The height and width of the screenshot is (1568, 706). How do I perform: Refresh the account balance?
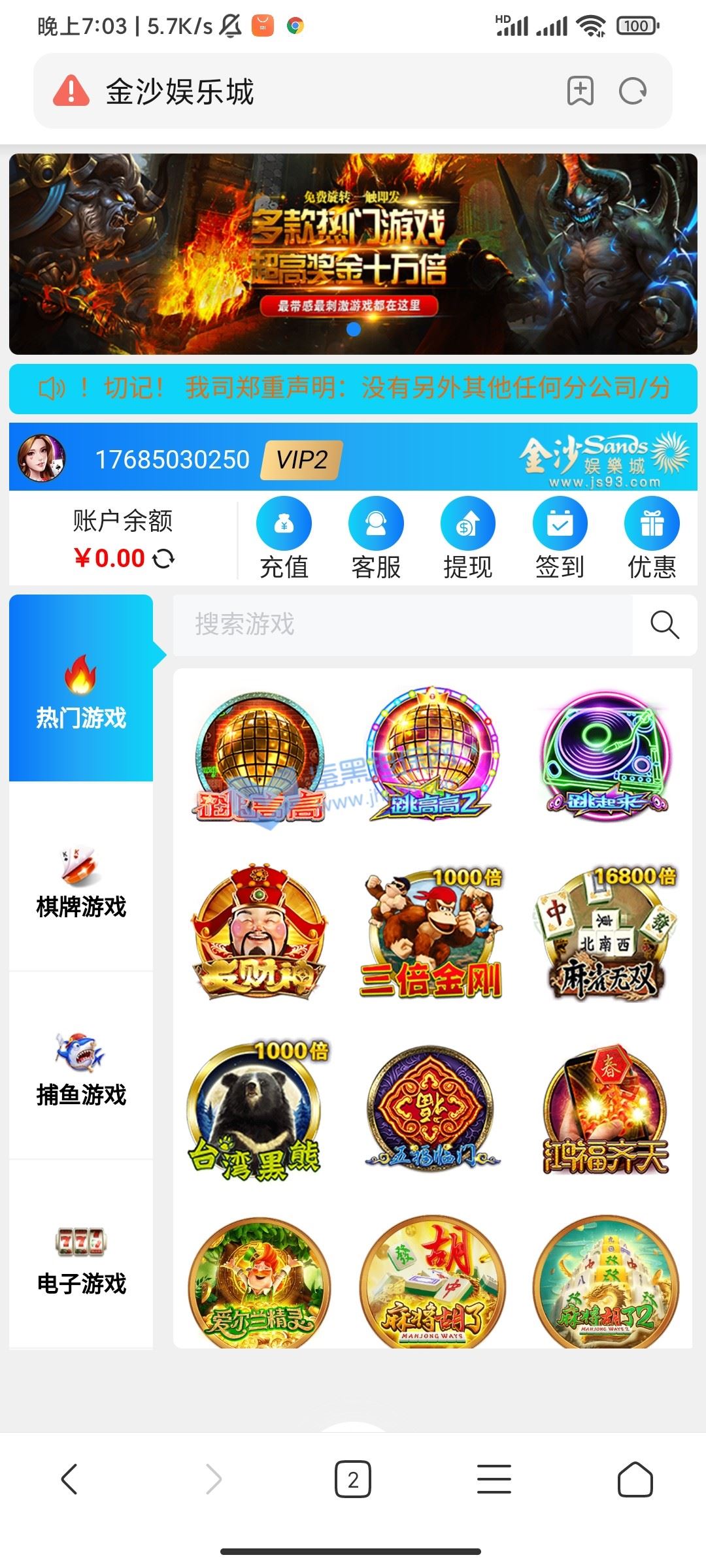(x=163, y=559)
